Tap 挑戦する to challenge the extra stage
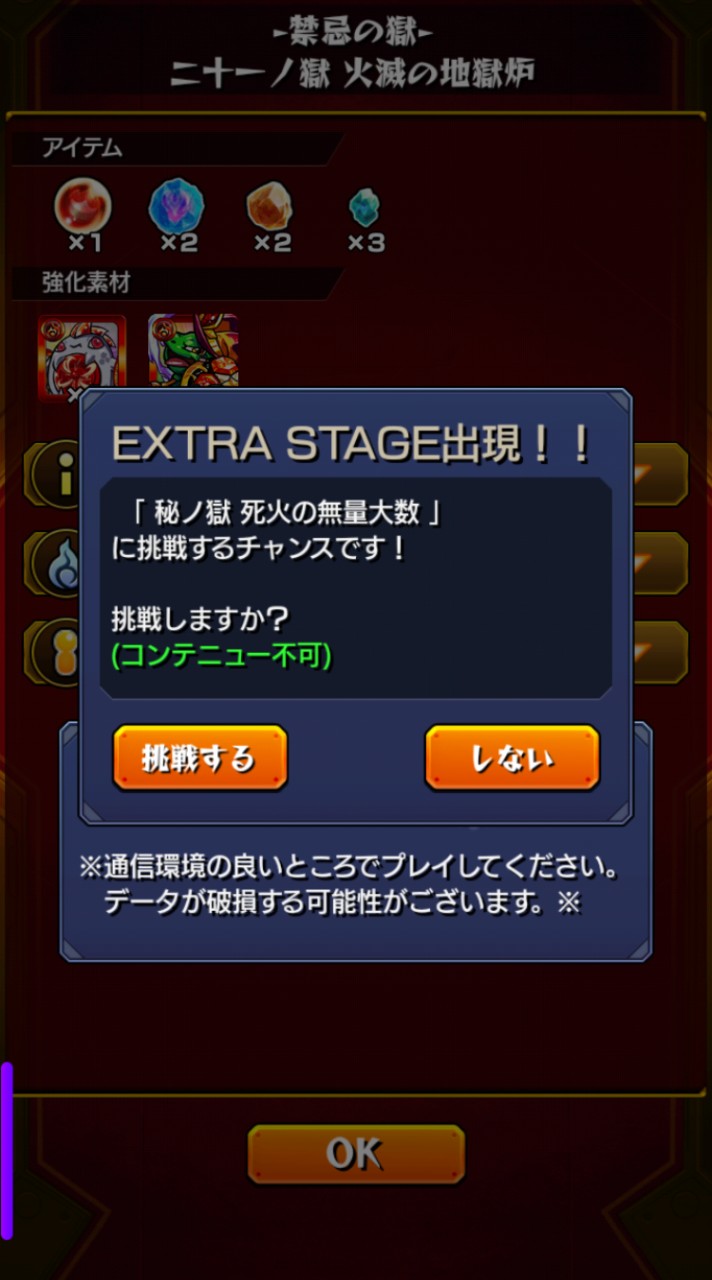The image size is (712, 1280). [x=200, y=758]
